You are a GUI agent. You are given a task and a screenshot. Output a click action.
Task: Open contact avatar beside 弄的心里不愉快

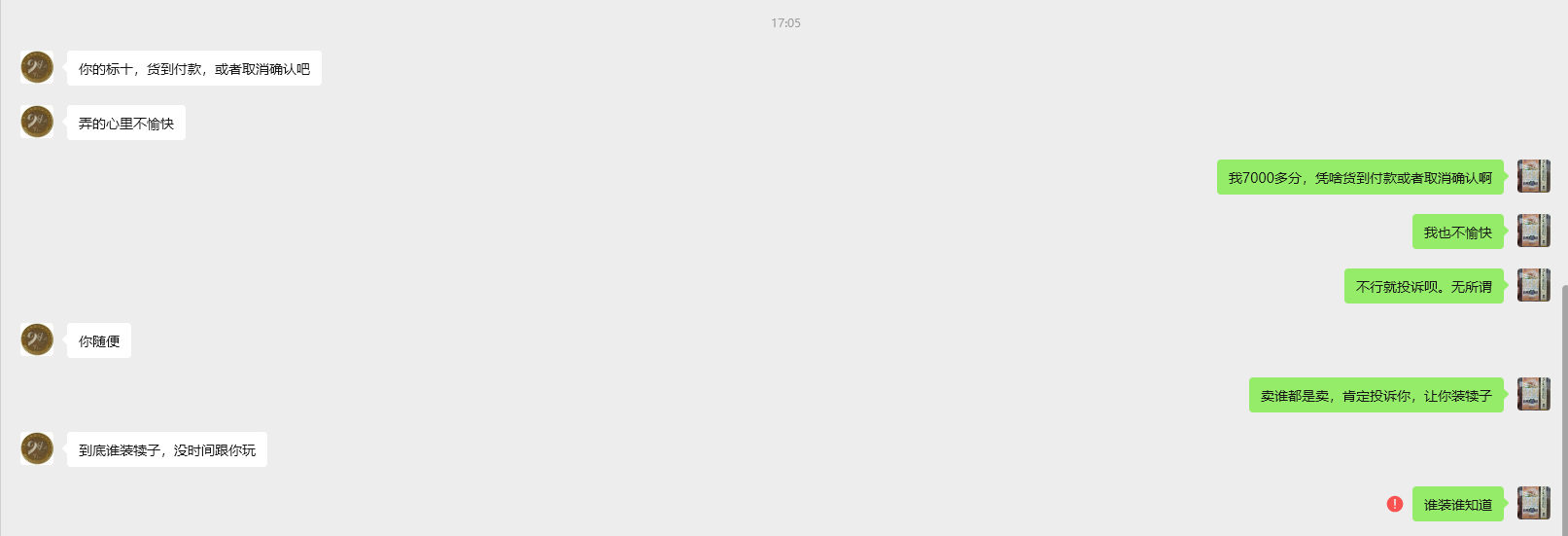[x=37, y=122]
